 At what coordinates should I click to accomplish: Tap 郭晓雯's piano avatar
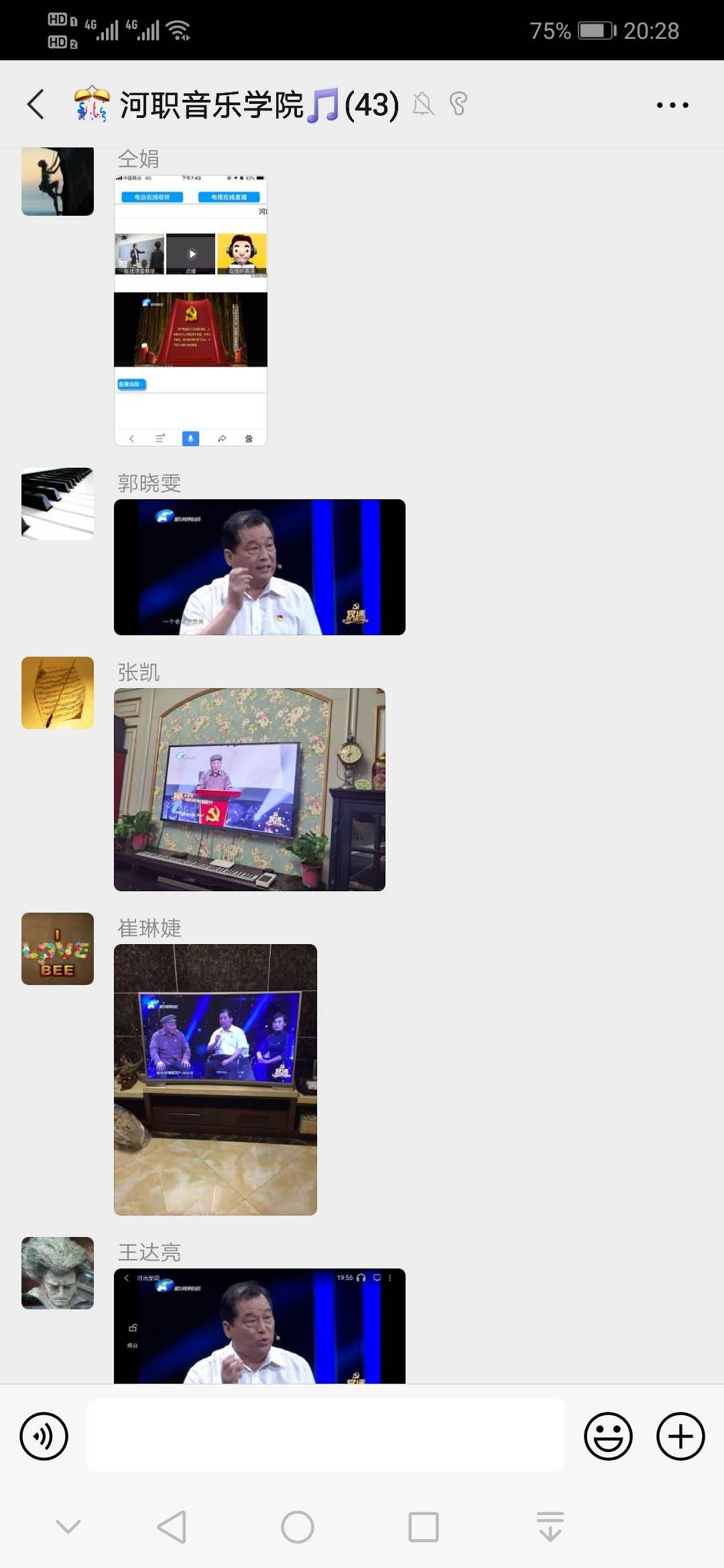[58, 504]
